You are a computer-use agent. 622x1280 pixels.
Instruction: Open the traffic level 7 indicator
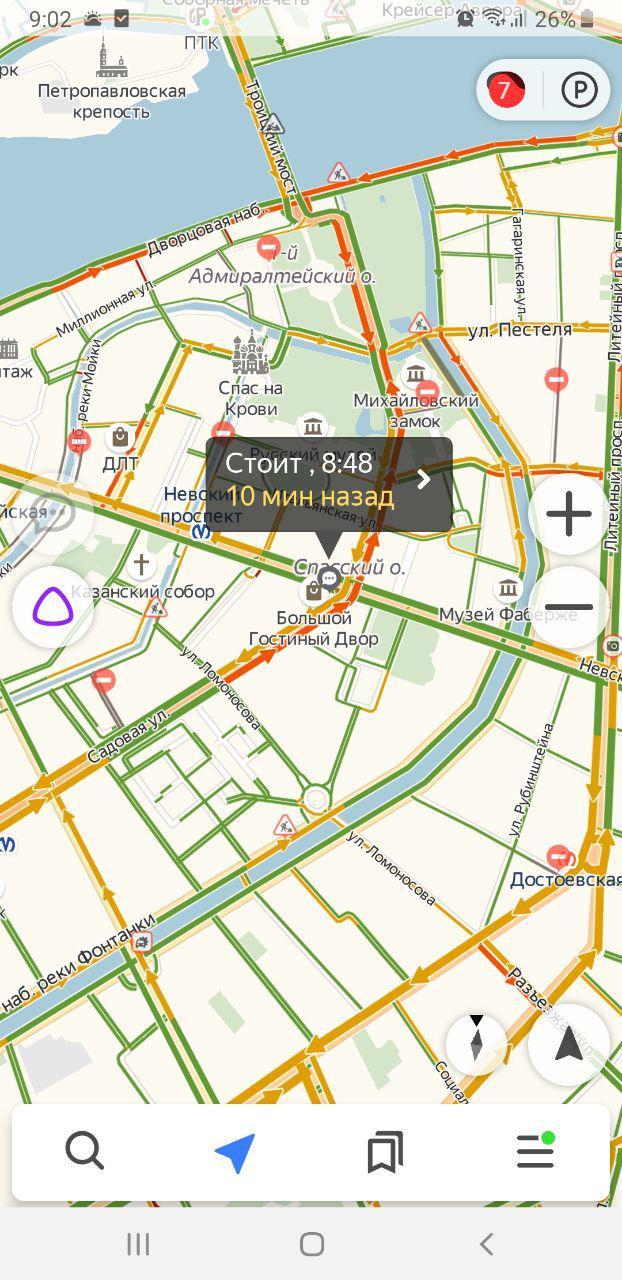point(506,90)
